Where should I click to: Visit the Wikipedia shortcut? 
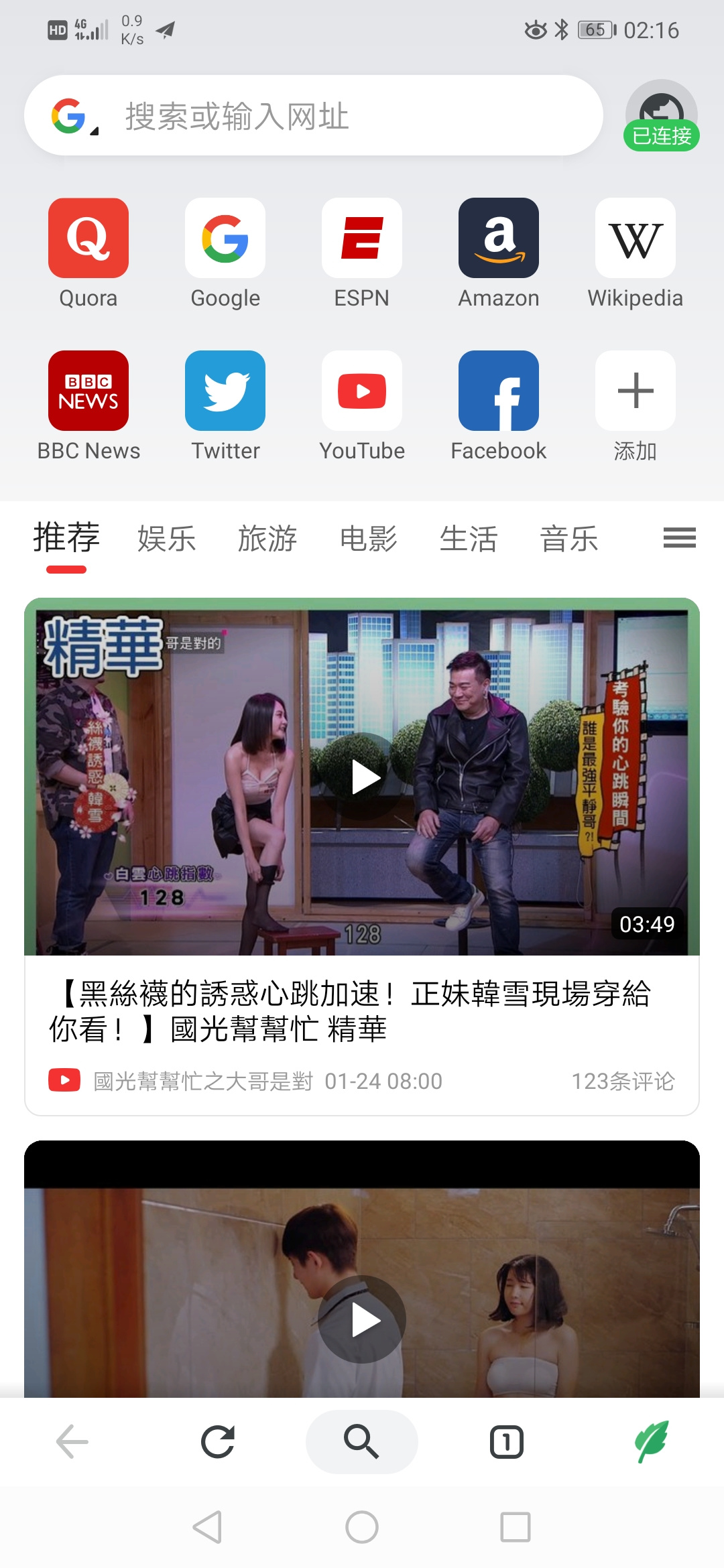pos(636,253)
